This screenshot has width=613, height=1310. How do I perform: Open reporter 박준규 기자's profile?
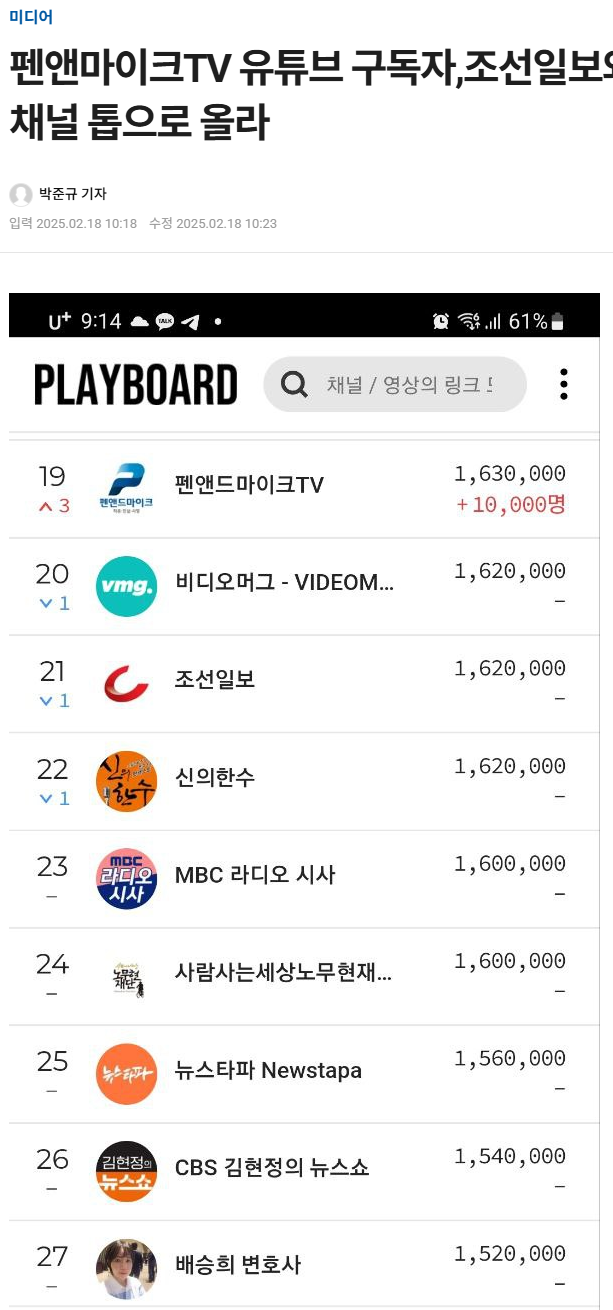72,194
